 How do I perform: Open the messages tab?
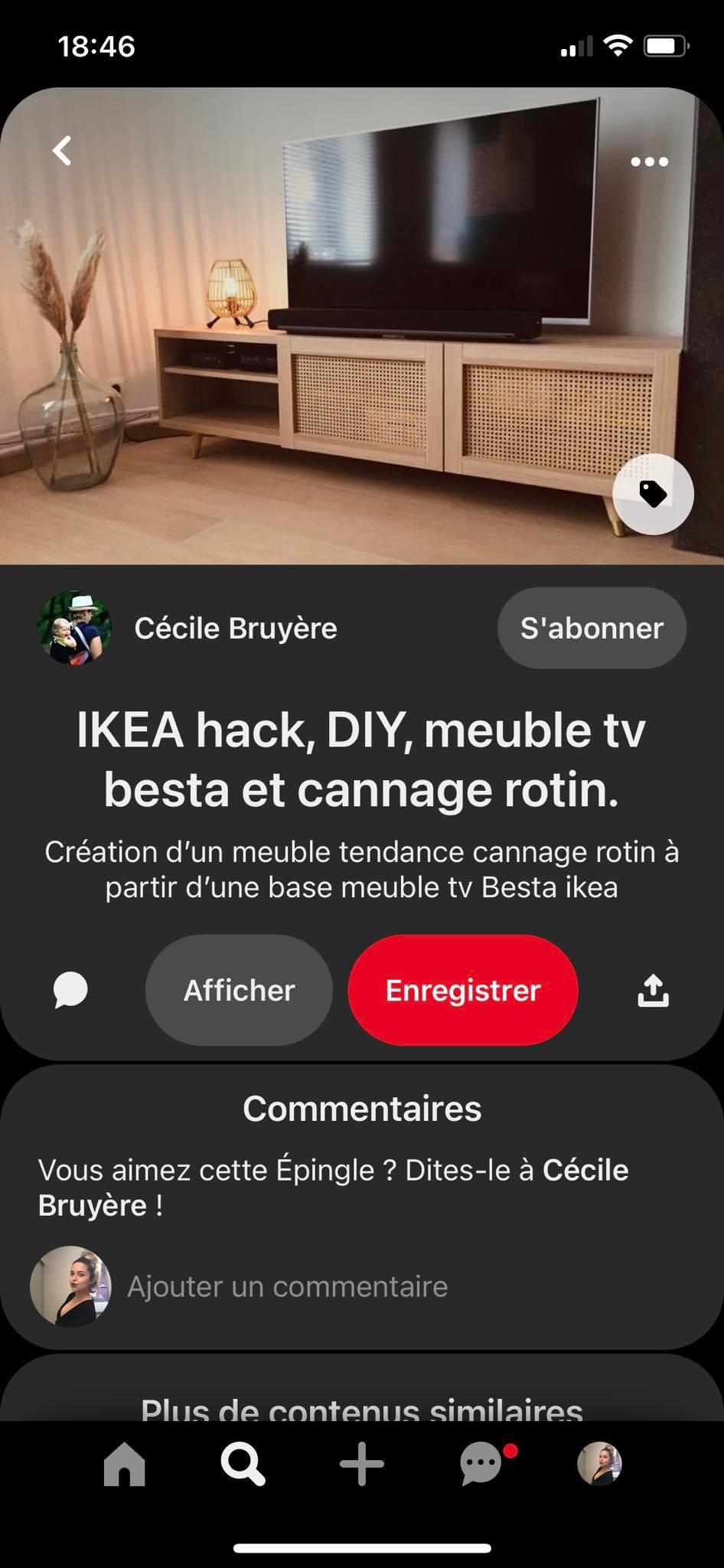tap(481, 1464)
